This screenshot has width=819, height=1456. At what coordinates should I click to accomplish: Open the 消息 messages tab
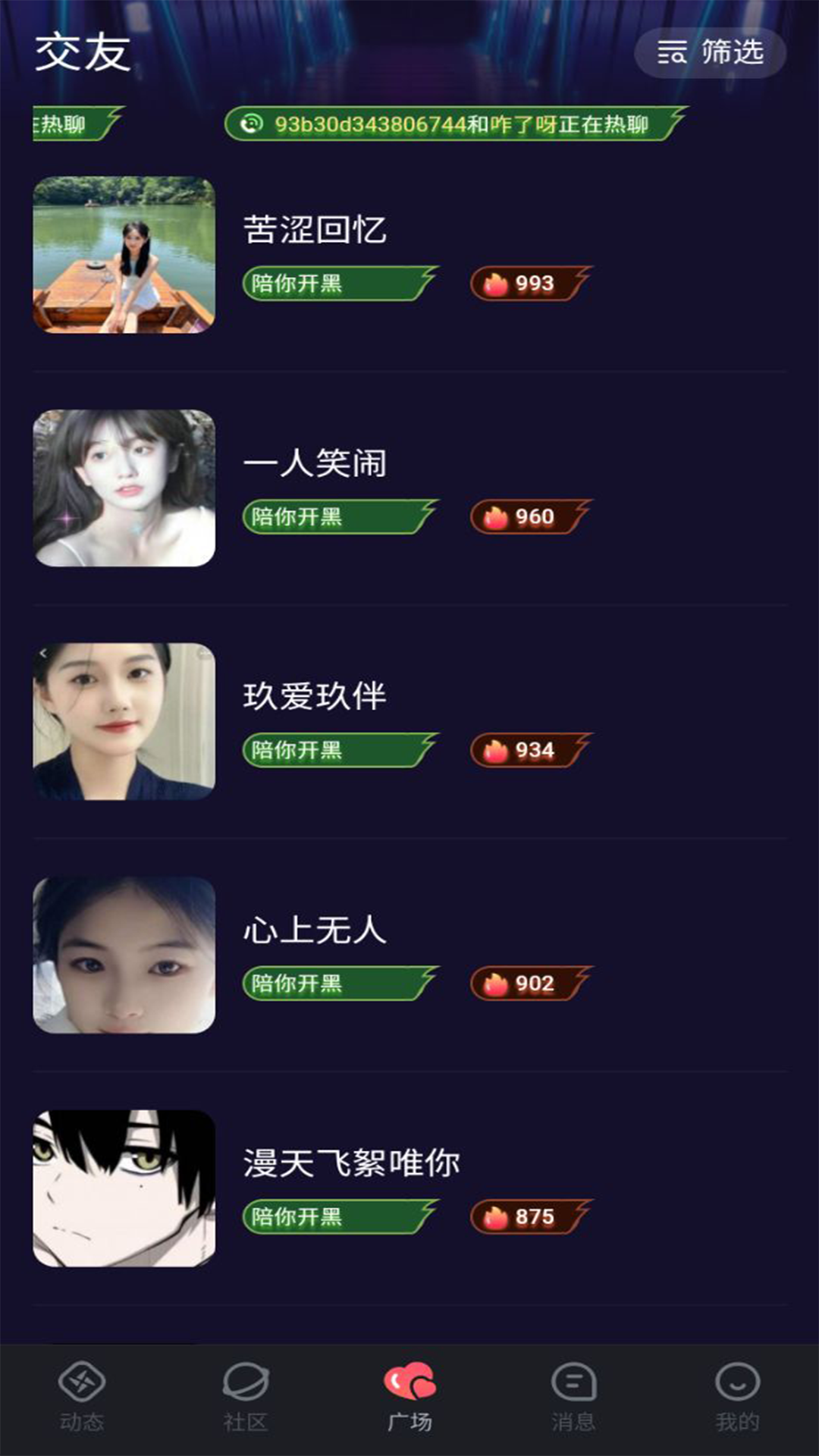[x=573, y=1397]
